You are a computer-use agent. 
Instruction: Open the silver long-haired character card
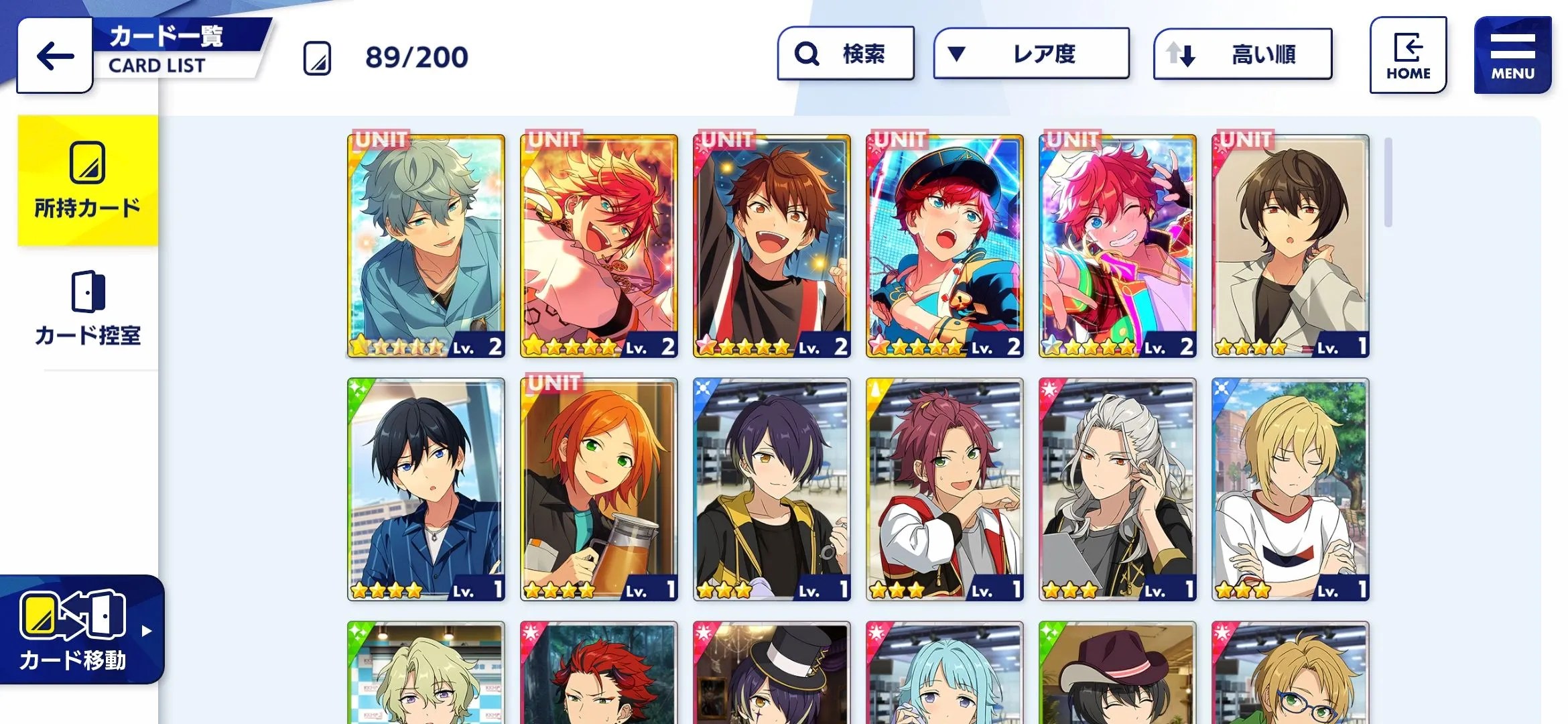(1117, 489)
